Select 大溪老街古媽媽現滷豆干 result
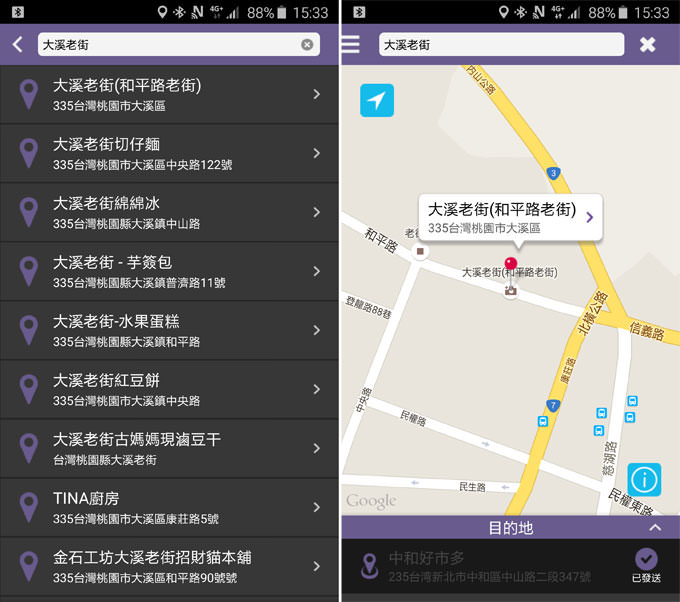Viewport: 680px width, 602px height. pos(168,449)
